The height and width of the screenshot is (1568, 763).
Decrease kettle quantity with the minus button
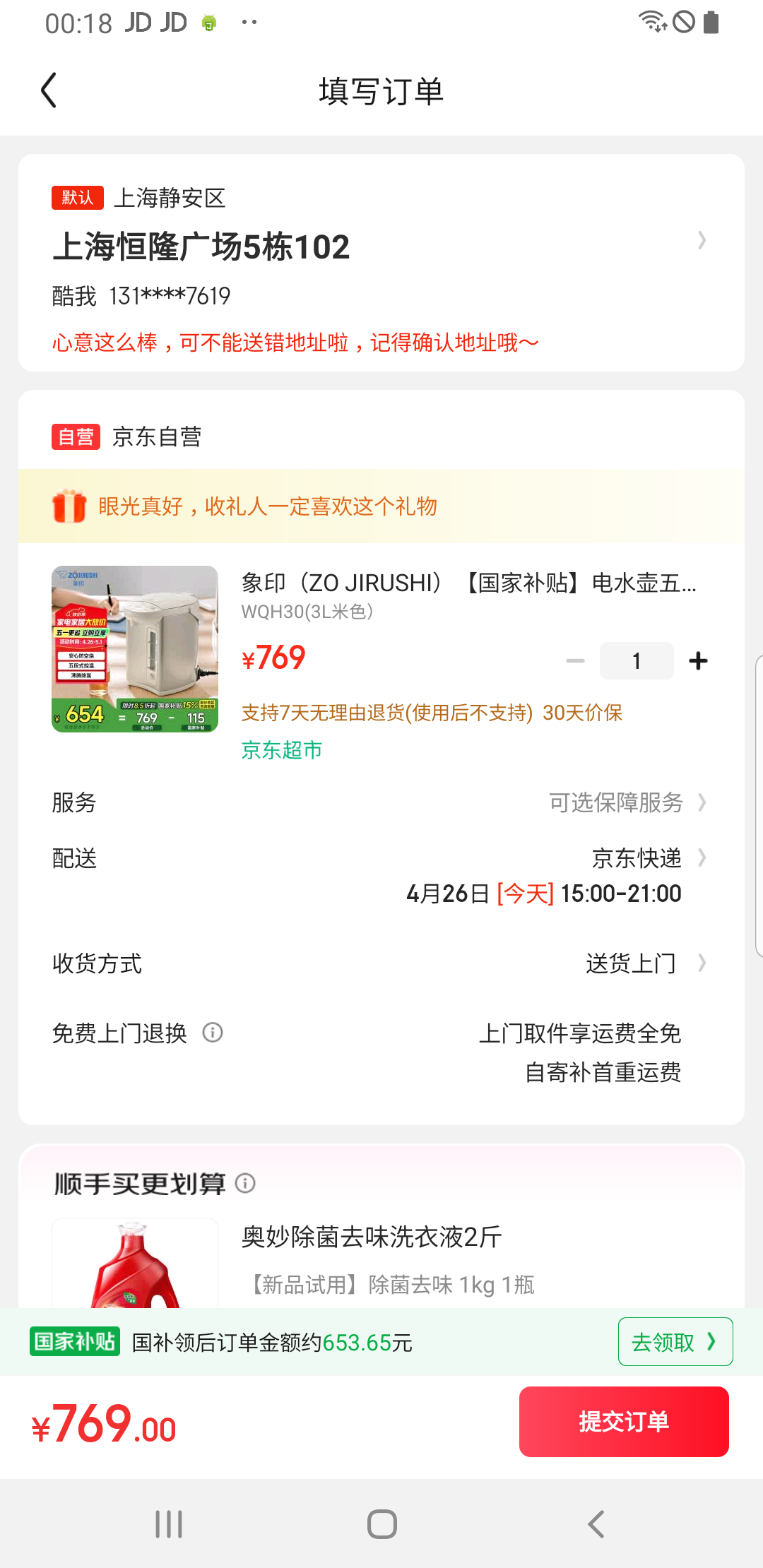pyautogui.click(x=575, y=660)
